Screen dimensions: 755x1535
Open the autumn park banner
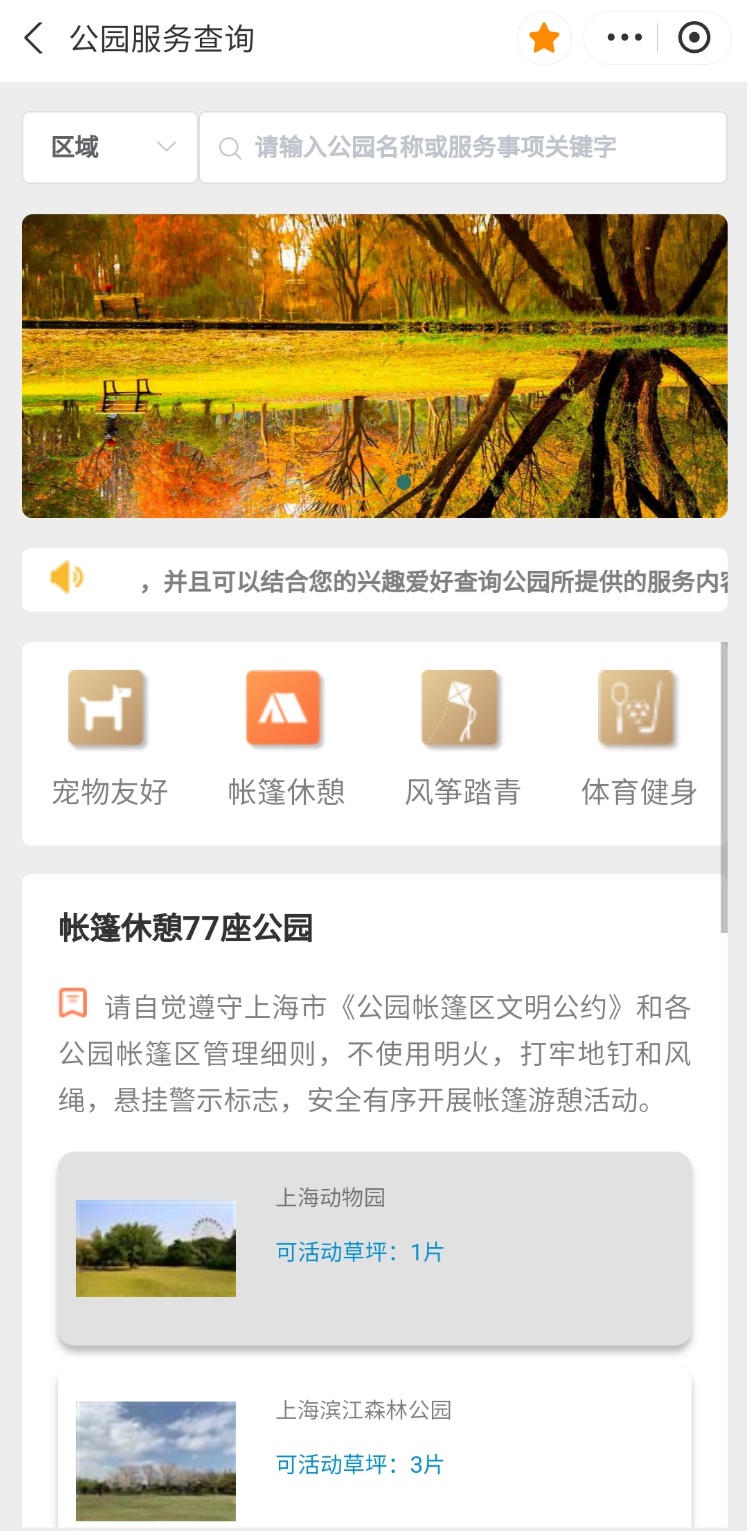(375, 366)
